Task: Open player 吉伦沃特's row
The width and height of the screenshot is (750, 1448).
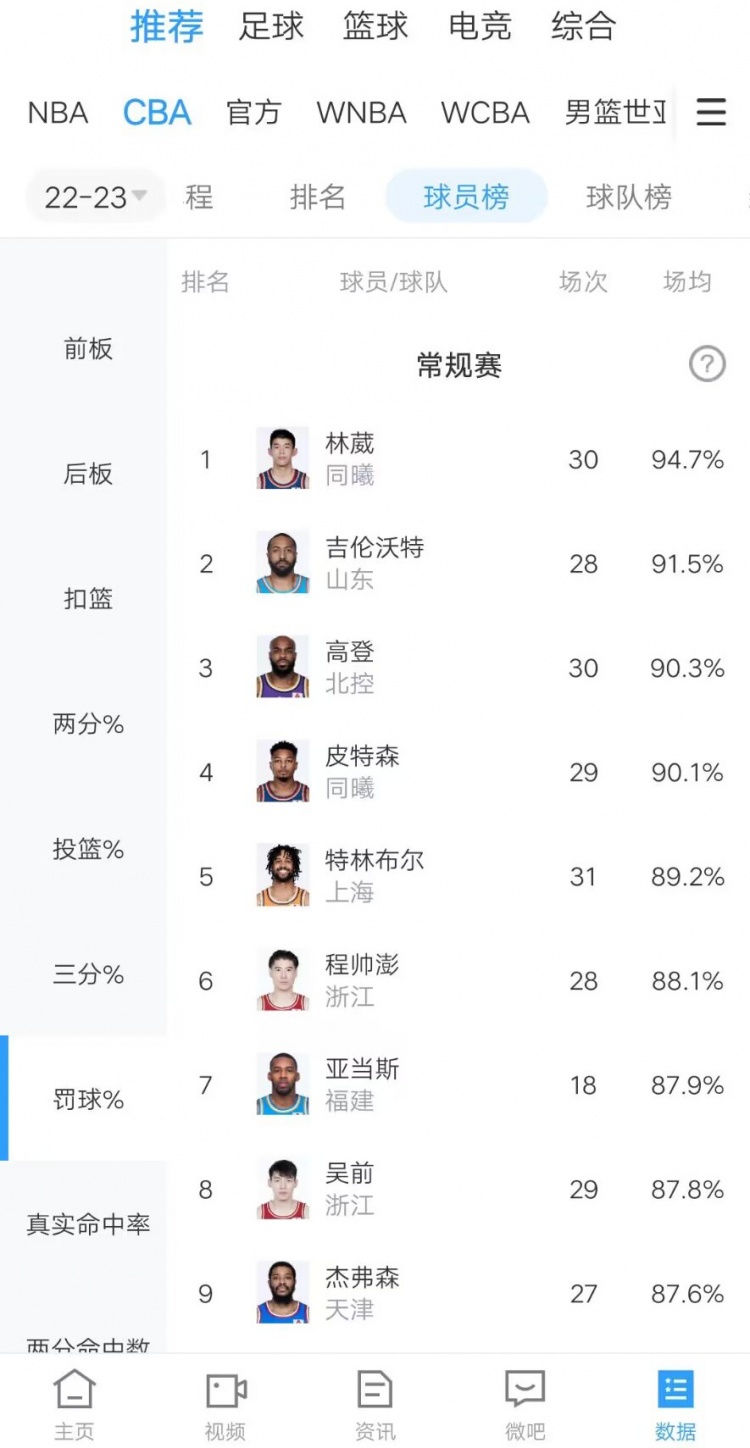Action: tap(458, 563)
